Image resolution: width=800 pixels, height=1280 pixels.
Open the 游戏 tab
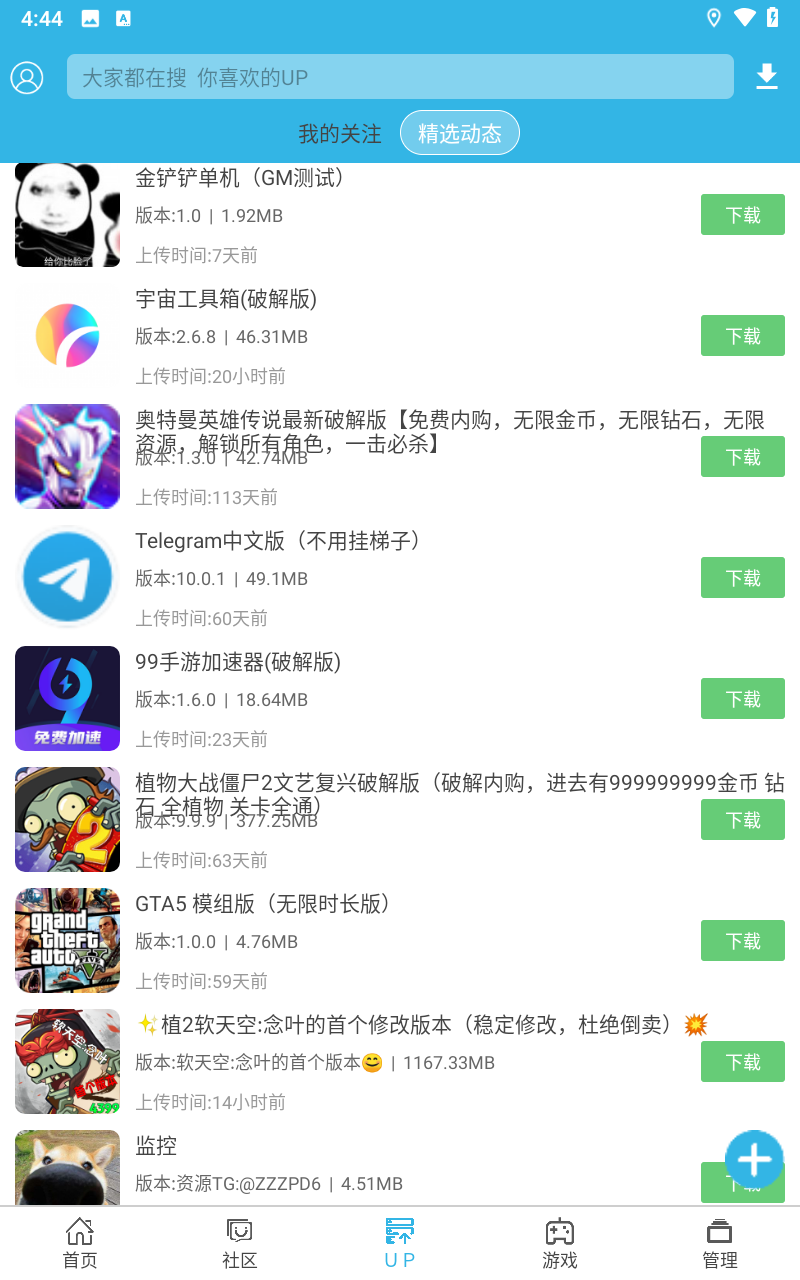coord(560,1243)
